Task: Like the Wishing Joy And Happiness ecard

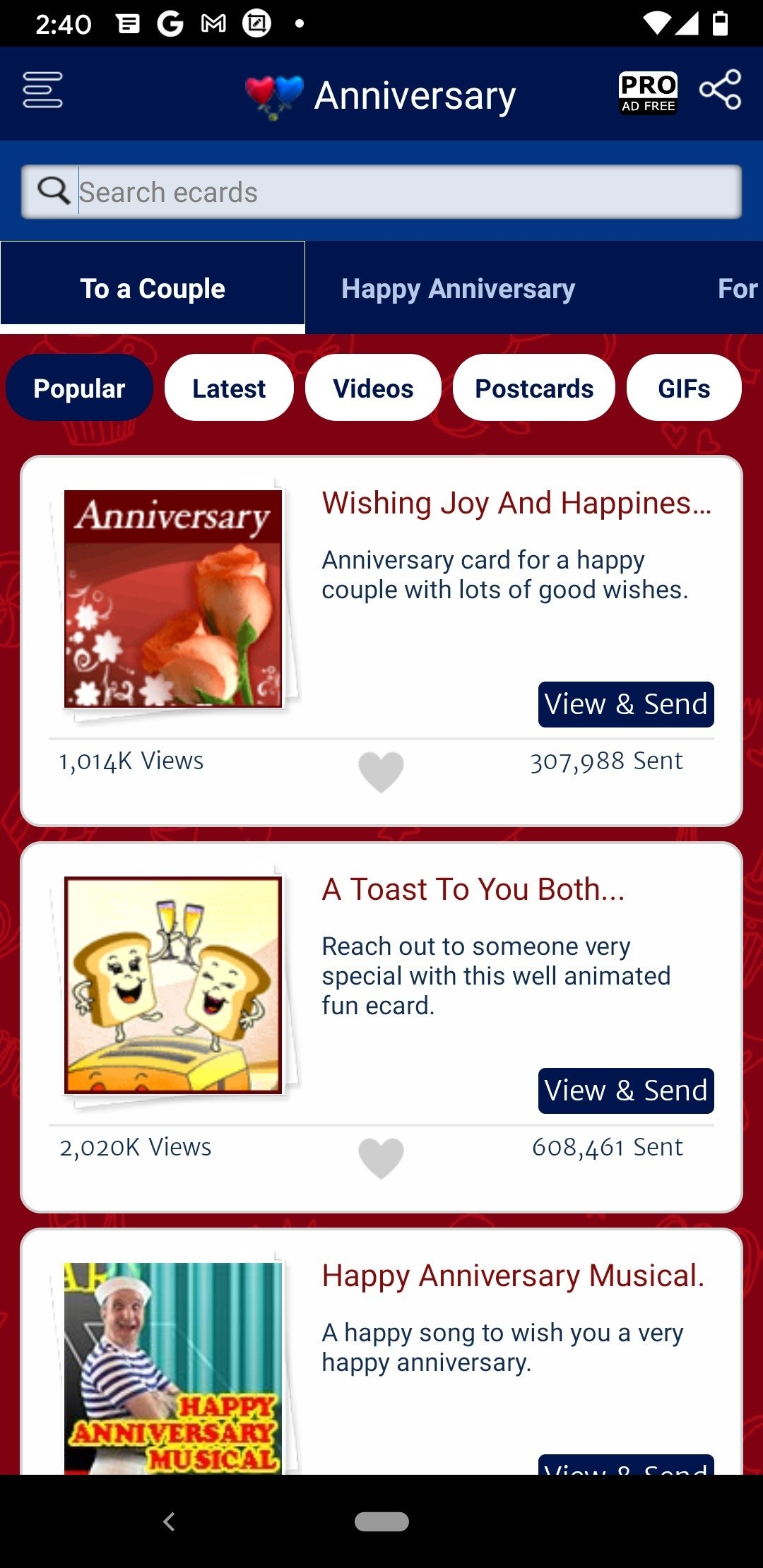Action: pos(381,771)
